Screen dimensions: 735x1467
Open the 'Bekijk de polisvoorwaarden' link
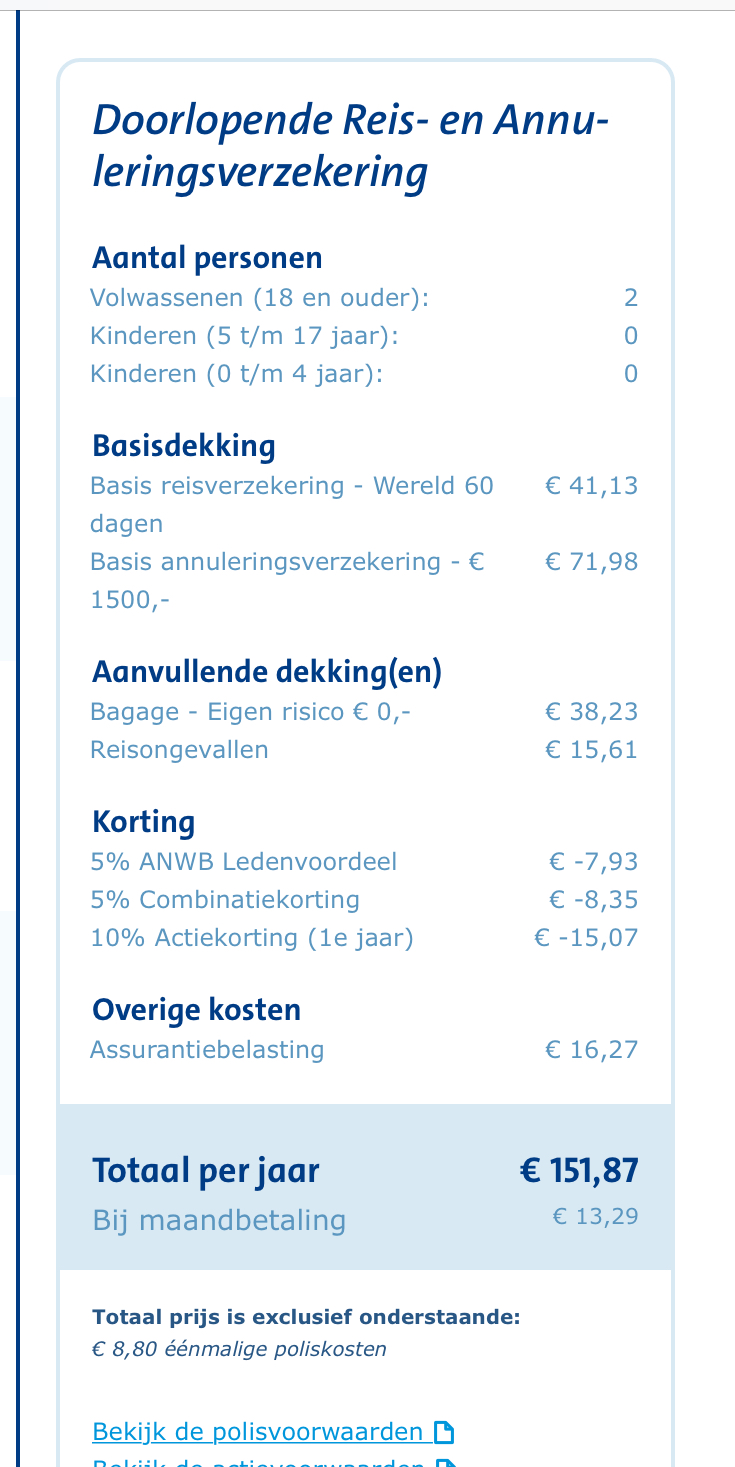pos(258,1432)
